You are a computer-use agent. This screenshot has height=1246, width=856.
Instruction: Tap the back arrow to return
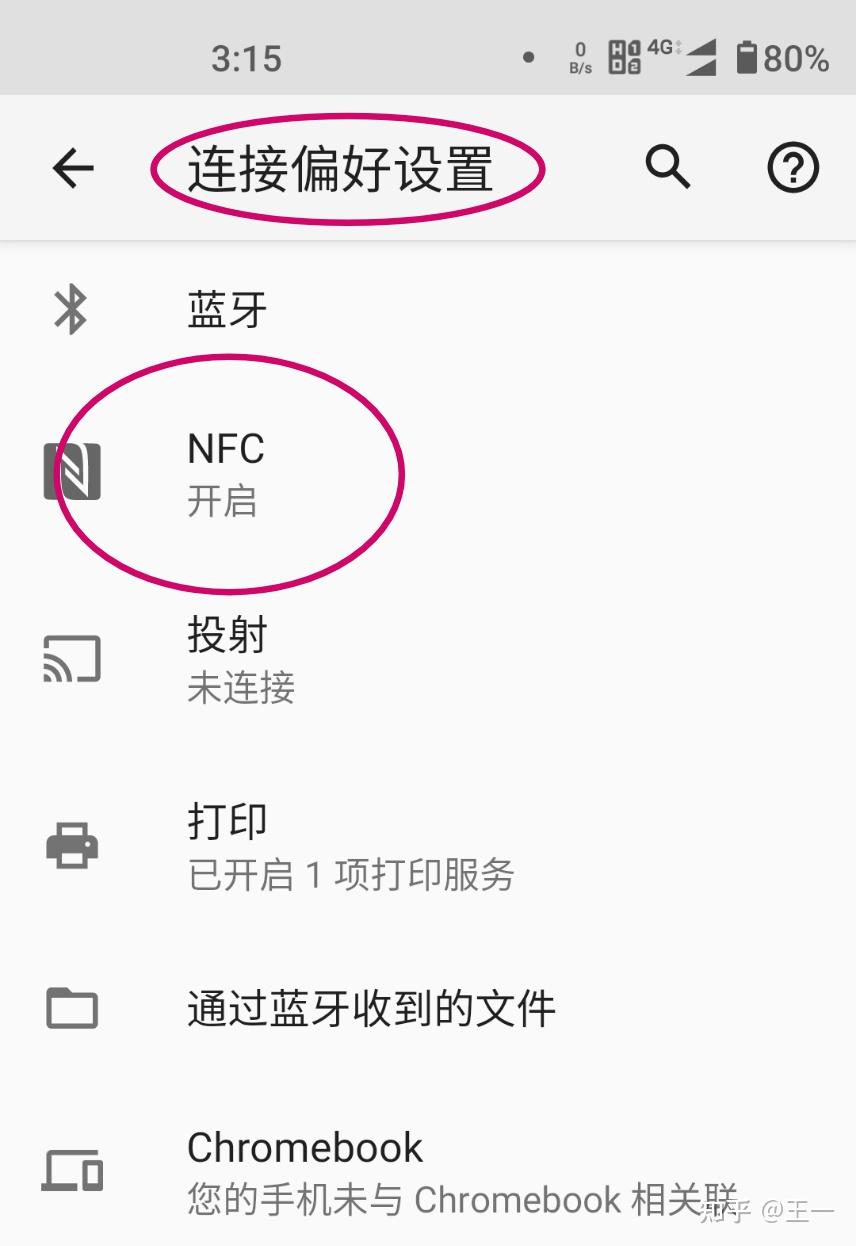tap(73, 168)
